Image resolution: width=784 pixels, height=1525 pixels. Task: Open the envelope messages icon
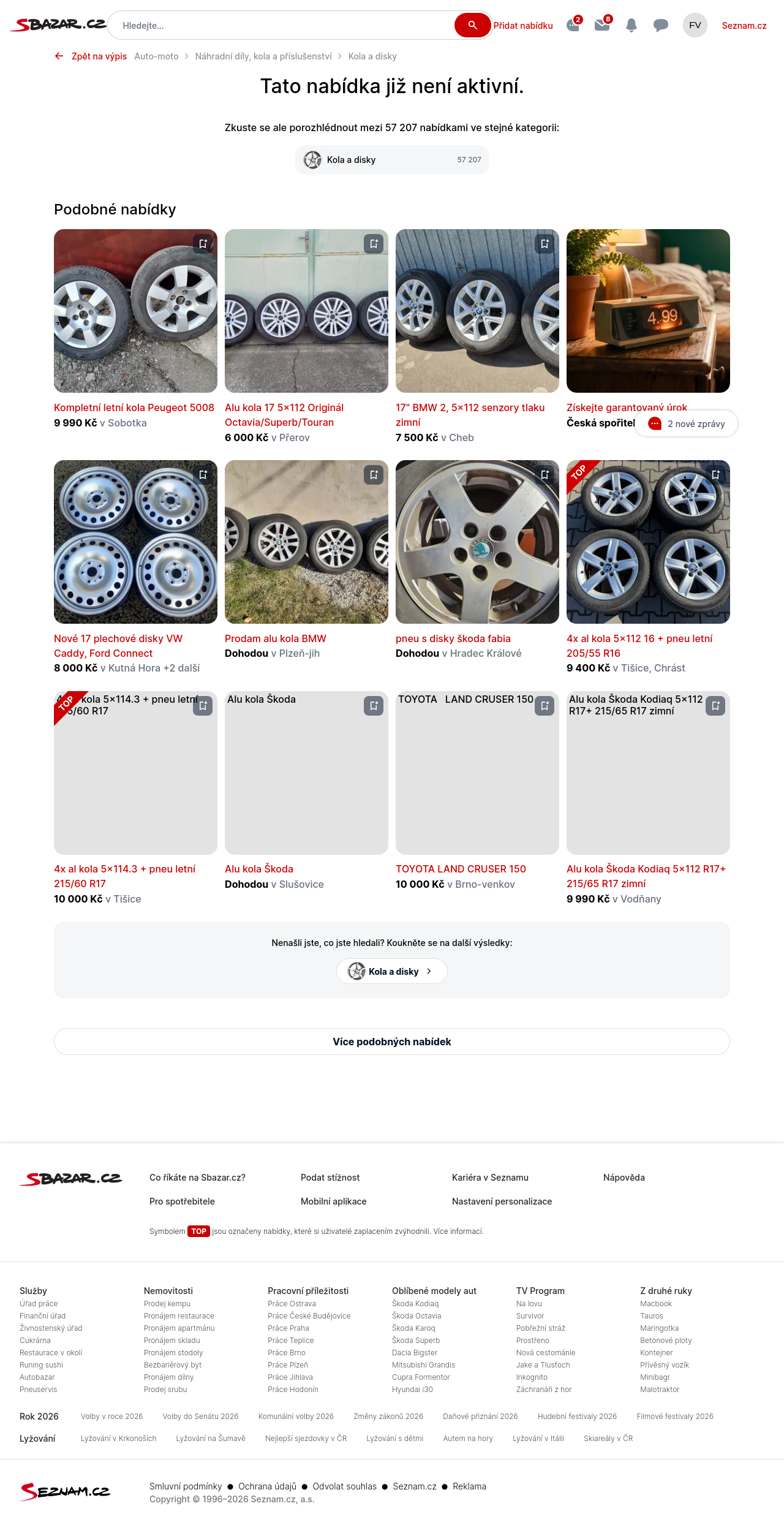(602, 25)
